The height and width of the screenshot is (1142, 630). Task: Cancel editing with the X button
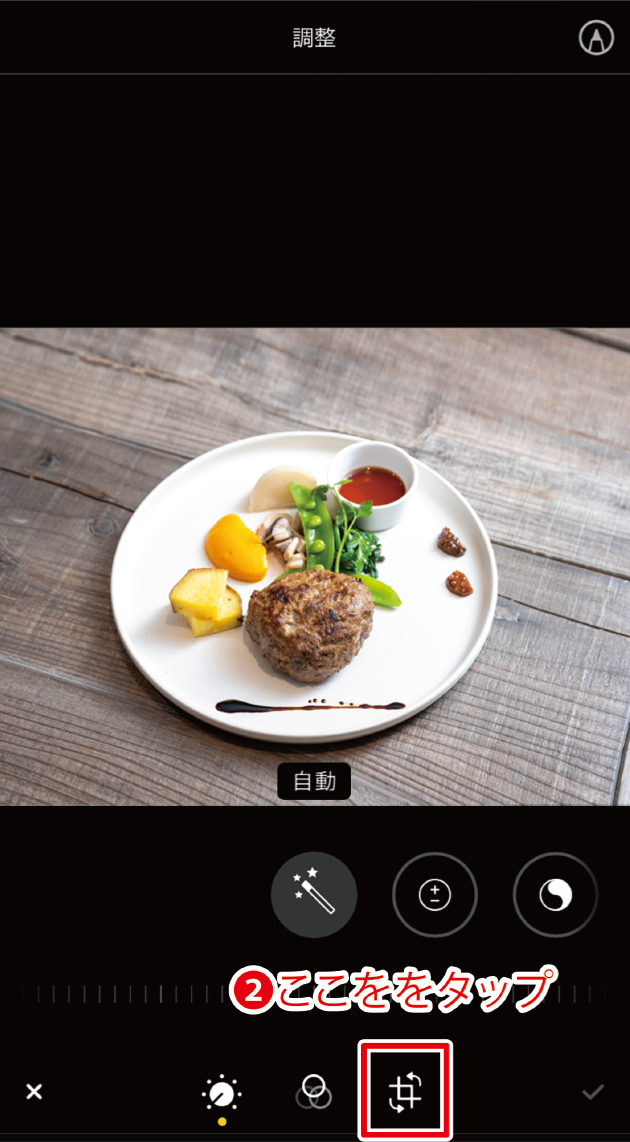(34, 1091)
